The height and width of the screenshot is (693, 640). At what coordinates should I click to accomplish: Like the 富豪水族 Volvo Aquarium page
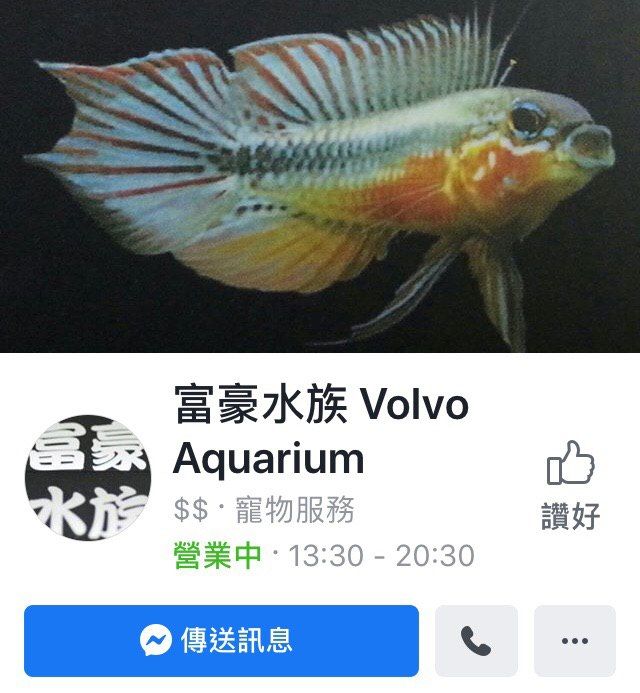click(571, 483)
